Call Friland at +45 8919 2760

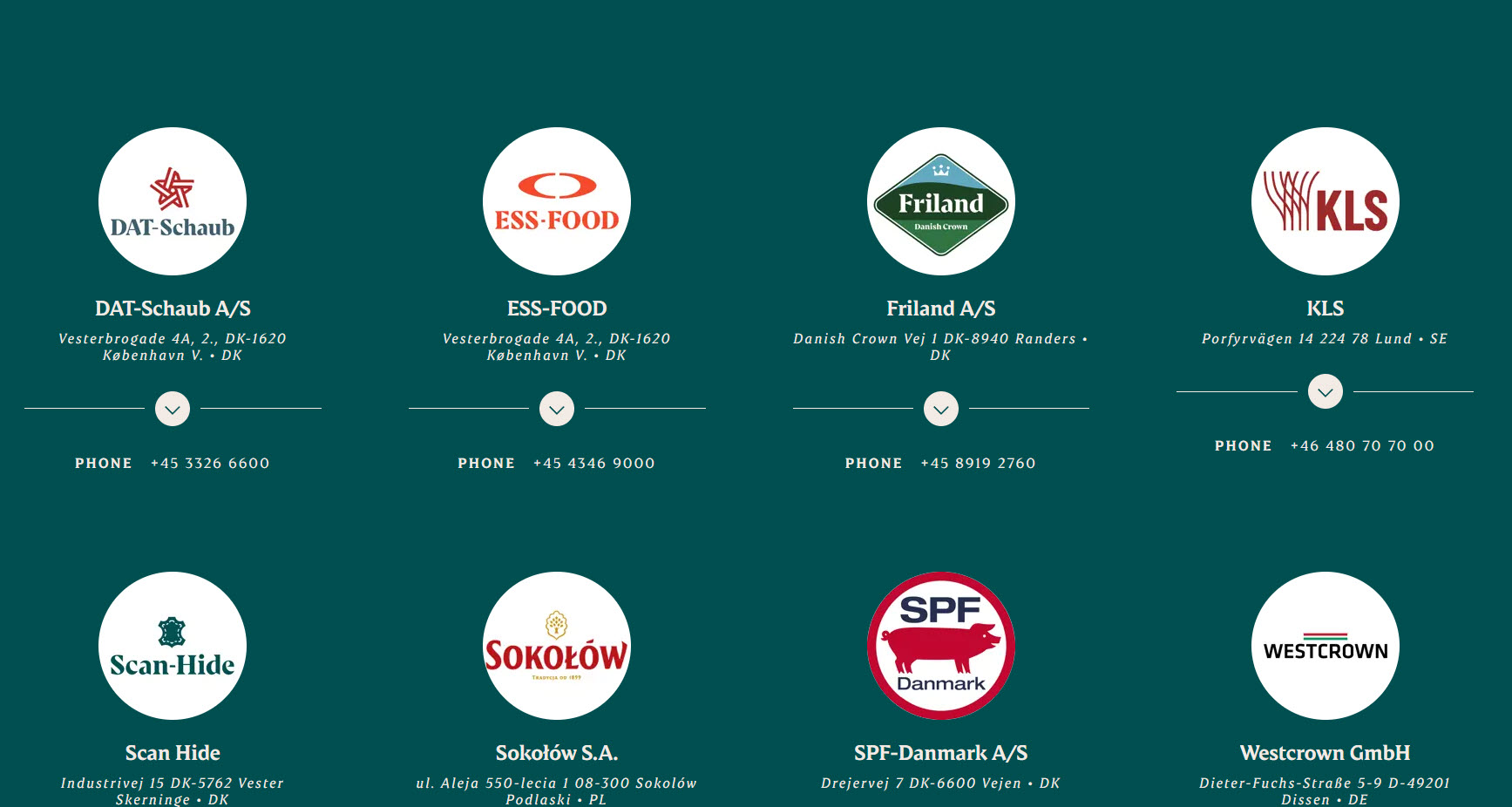pos(978,464)
